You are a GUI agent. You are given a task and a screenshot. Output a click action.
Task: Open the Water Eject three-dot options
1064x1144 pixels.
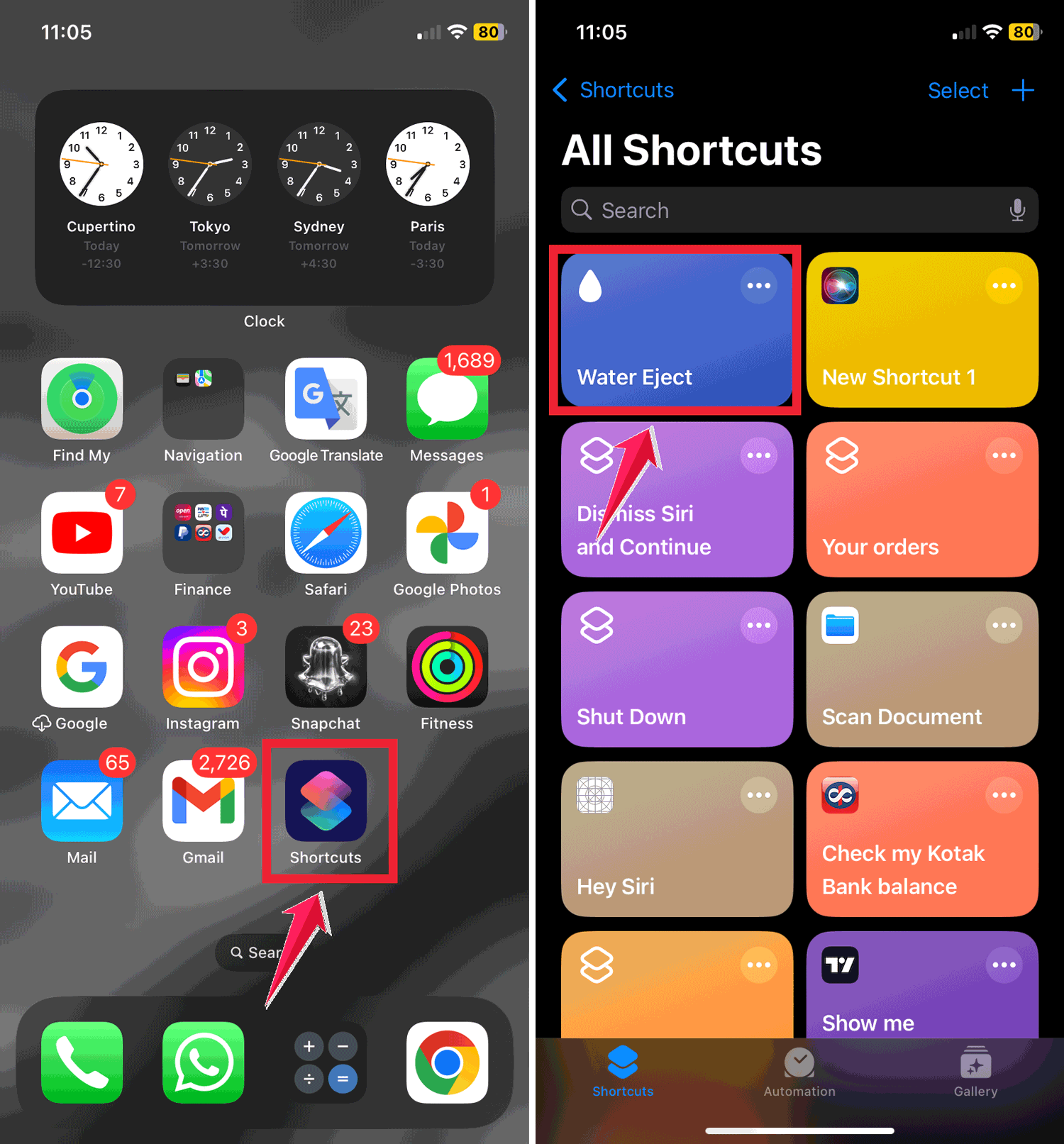click(758, 286)
